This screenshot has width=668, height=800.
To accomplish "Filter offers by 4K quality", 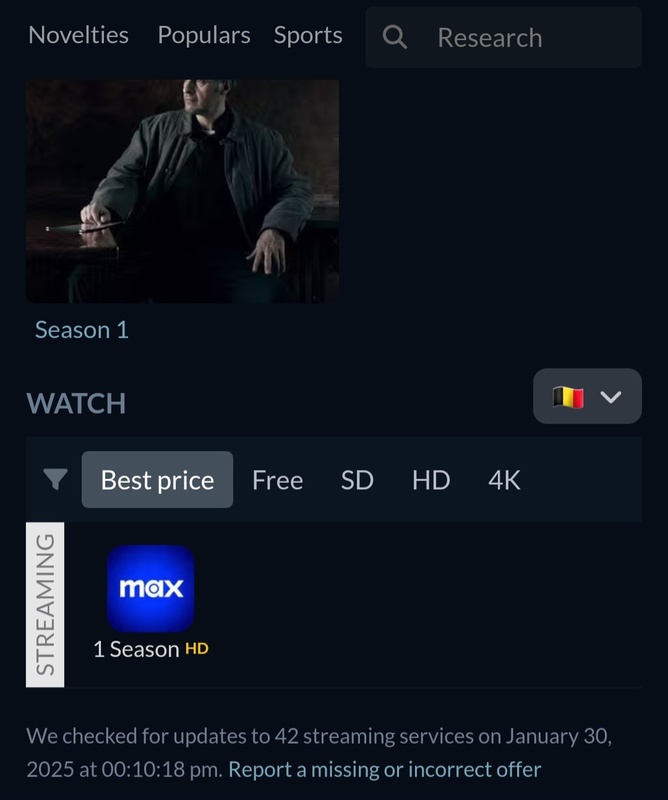I will point(504,480).
